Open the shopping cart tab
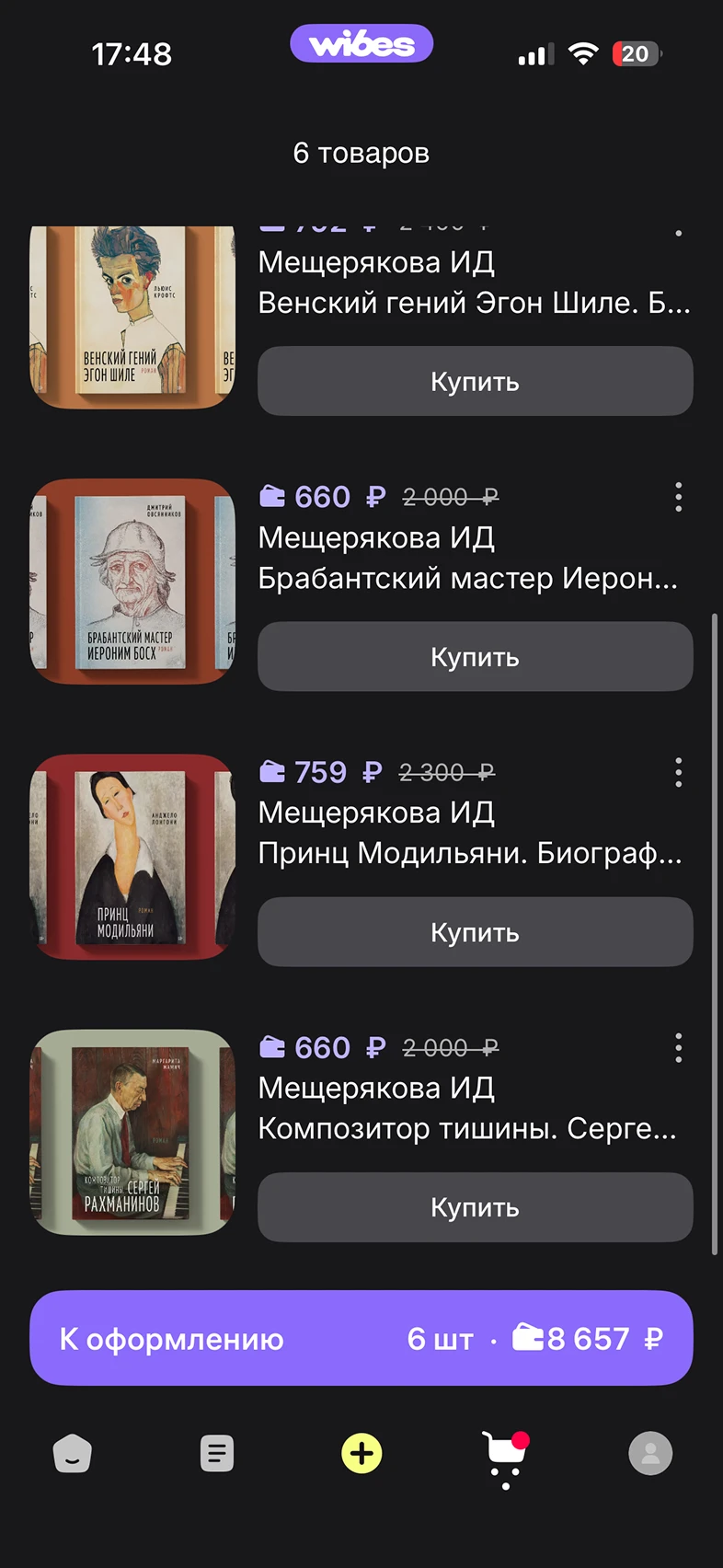723x1568 pixels. tap(505, 1456)
